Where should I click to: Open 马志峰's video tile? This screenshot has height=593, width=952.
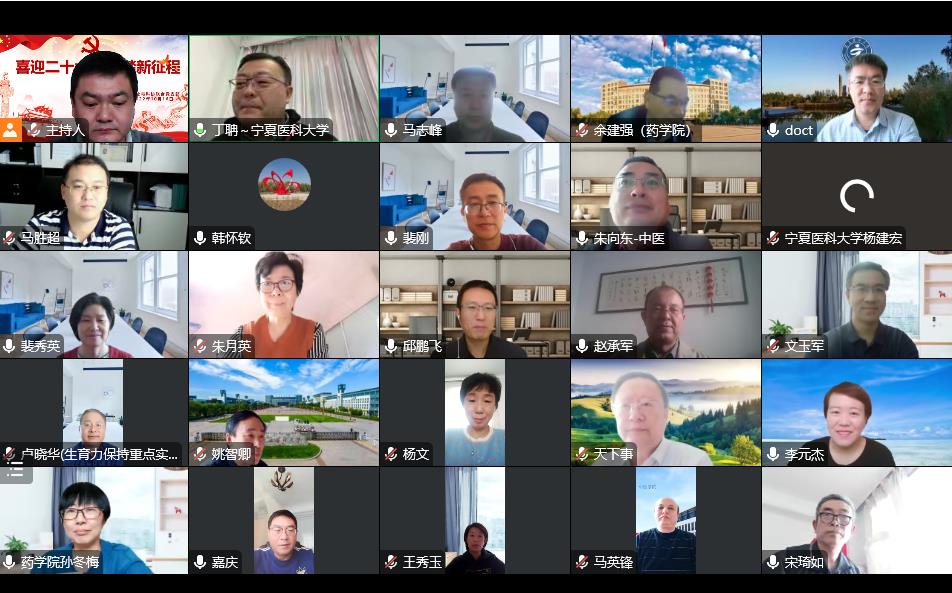point(474,88)
